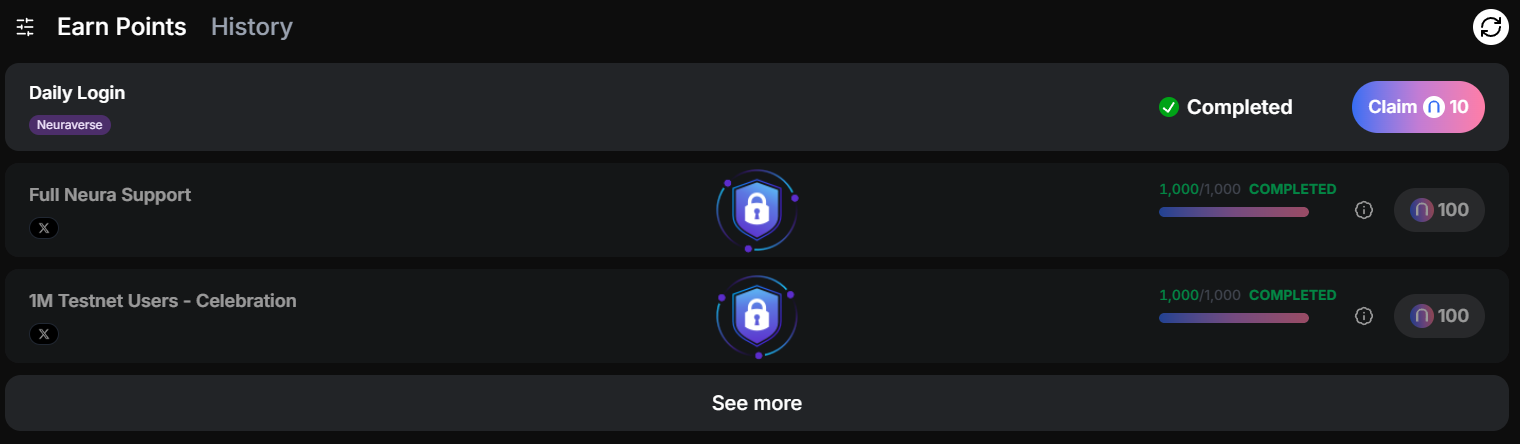This screenshot has height=444, width=1520.
Task: Refresh the points task list
Action: click(1490, 27)
